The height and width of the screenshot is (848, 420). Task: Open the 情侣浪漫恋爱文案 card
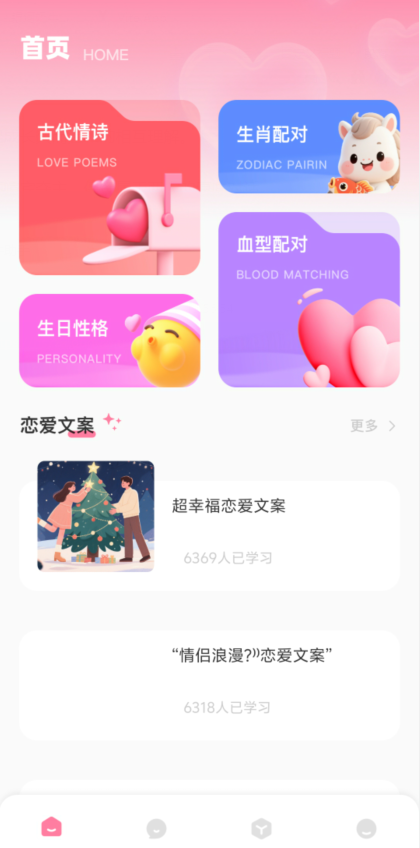[210, 685]
